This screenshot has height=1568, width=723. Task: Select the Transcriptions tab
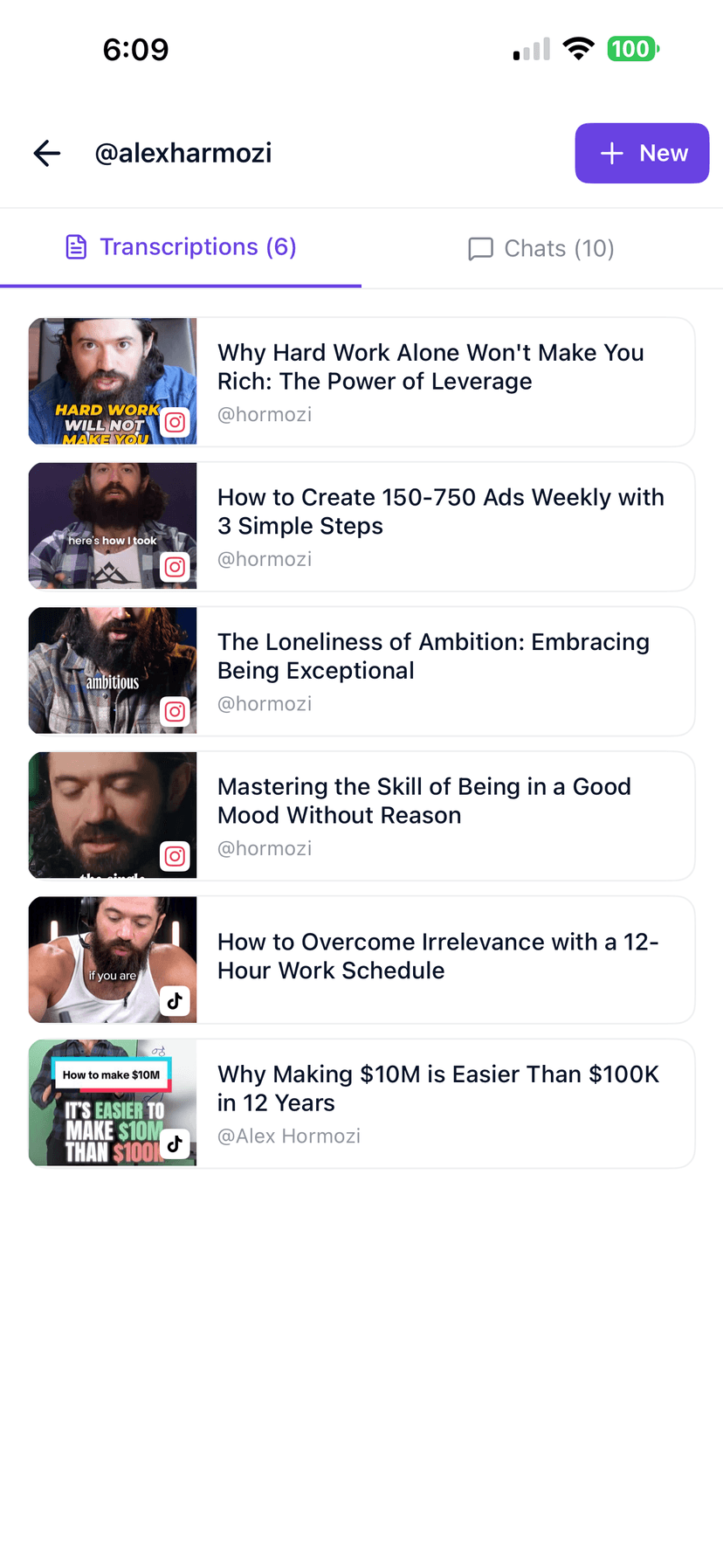(x=181, y=247)
